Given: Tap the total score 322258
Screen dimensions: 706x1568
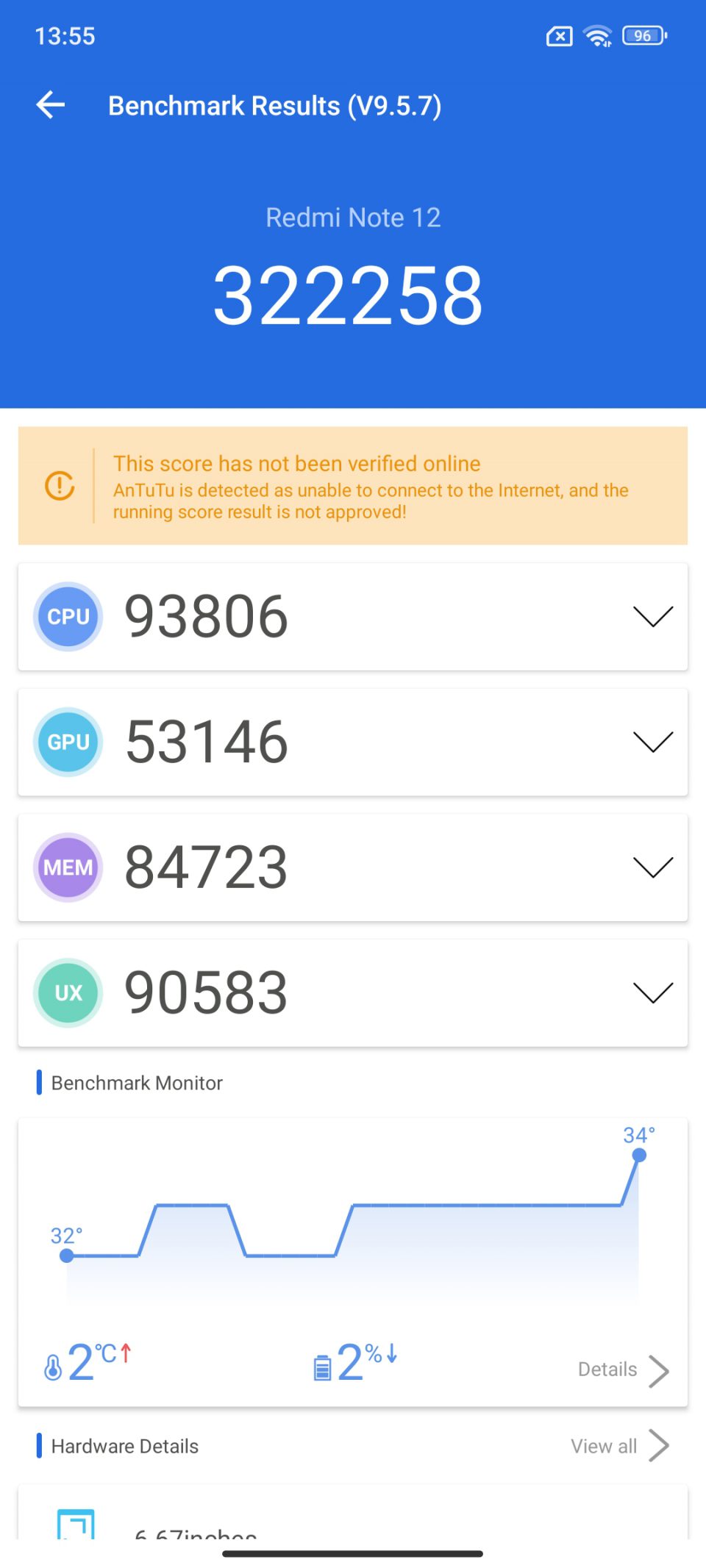Looking at the screenshot, I should [x=352, y=296].
